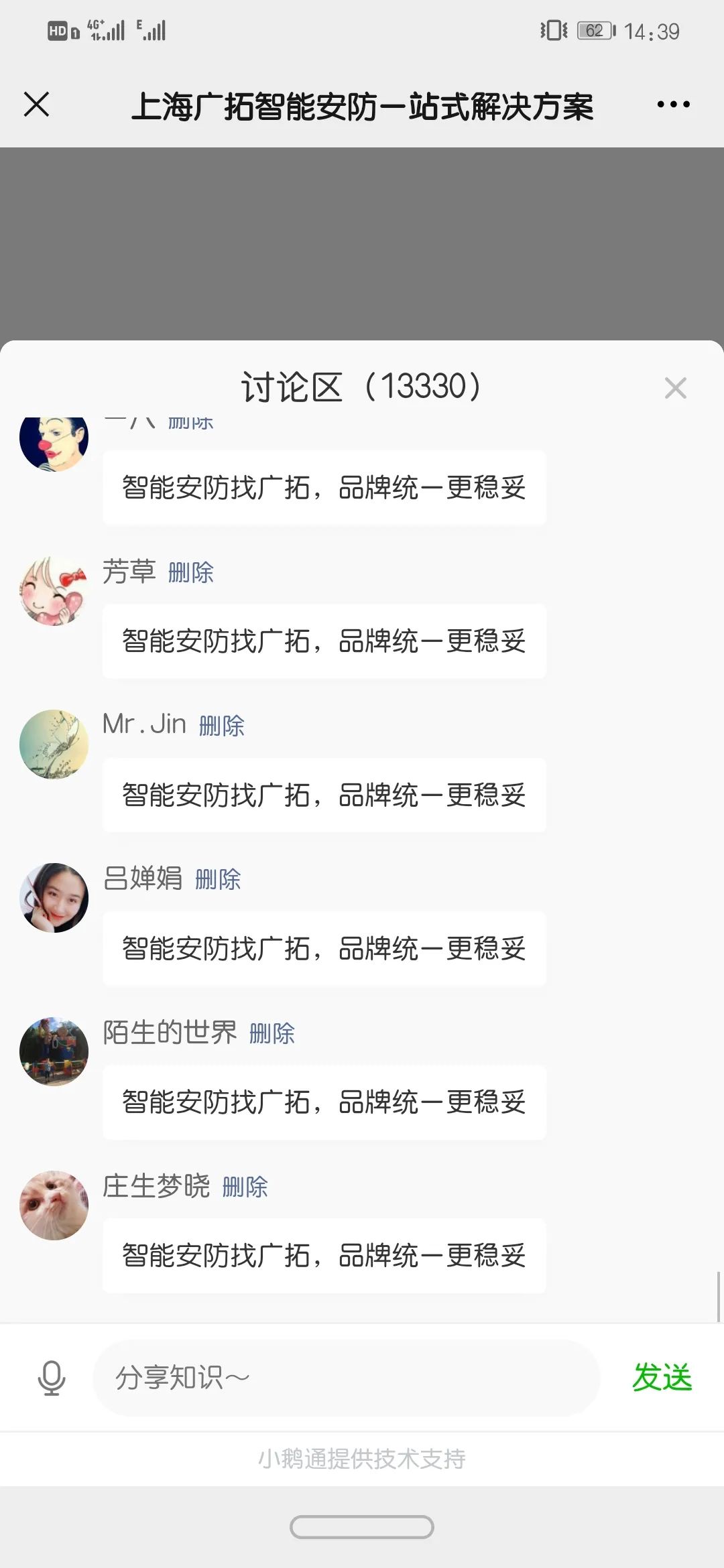Tap 小鹅通提供技术支持 footer text

click(x=362, y=1457)
